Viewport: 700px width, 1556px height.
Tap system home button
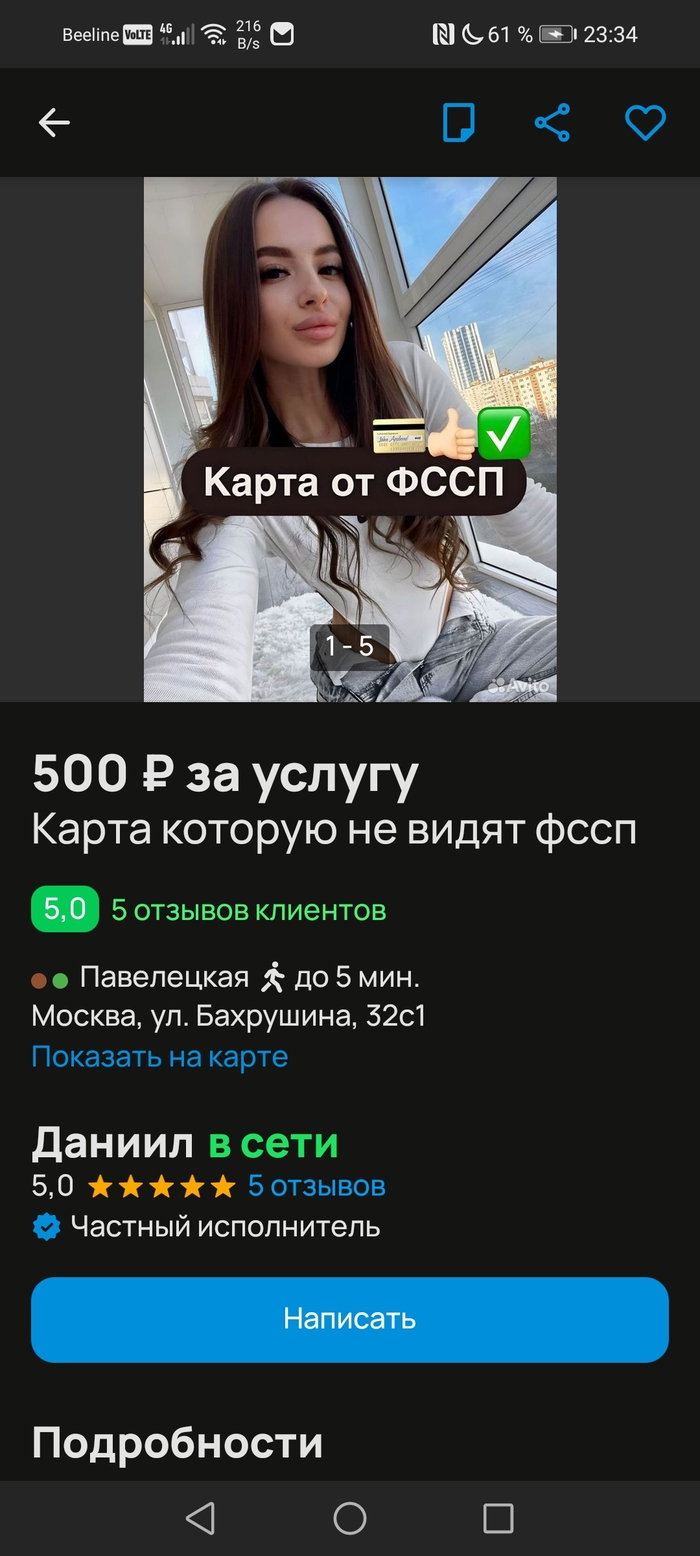(350, 1518)
